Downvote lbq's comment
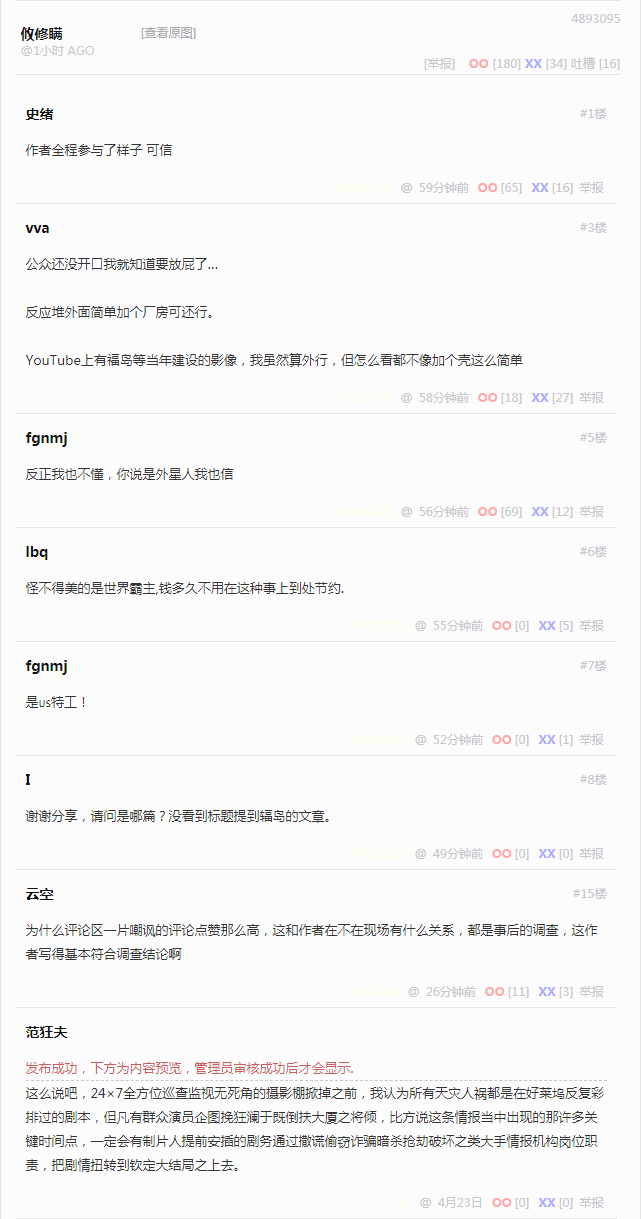641x1219 pixels. tap(547, 626)
